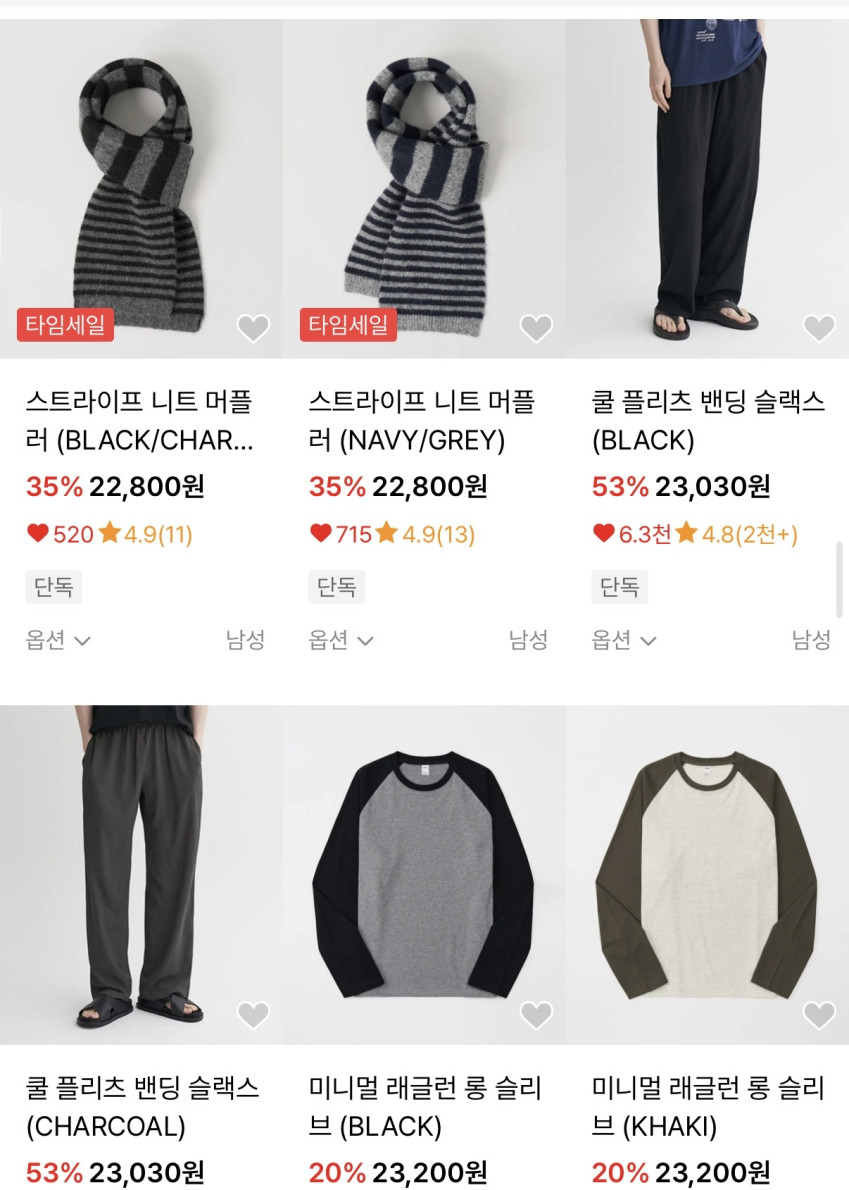Expand 옵션 under the NAVY/GREY muffler
This screenshot has width=849, height=1190.
click(x=341, y=640)
